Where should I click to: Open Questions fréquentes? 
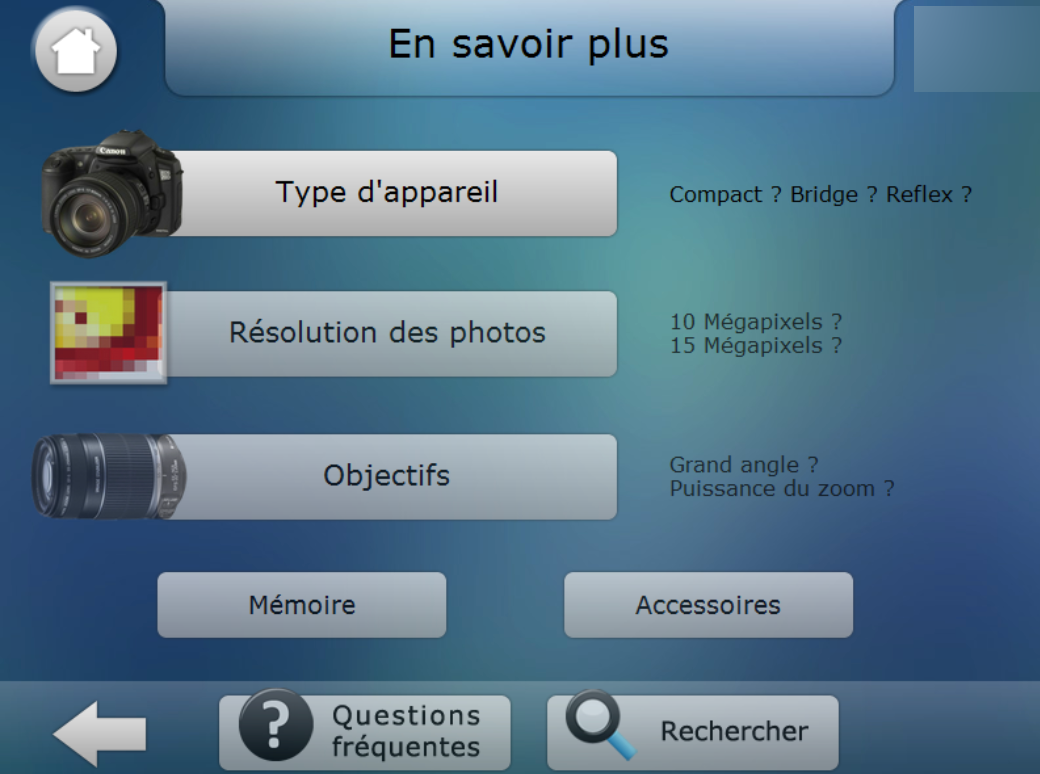click(x=365, y=732)
